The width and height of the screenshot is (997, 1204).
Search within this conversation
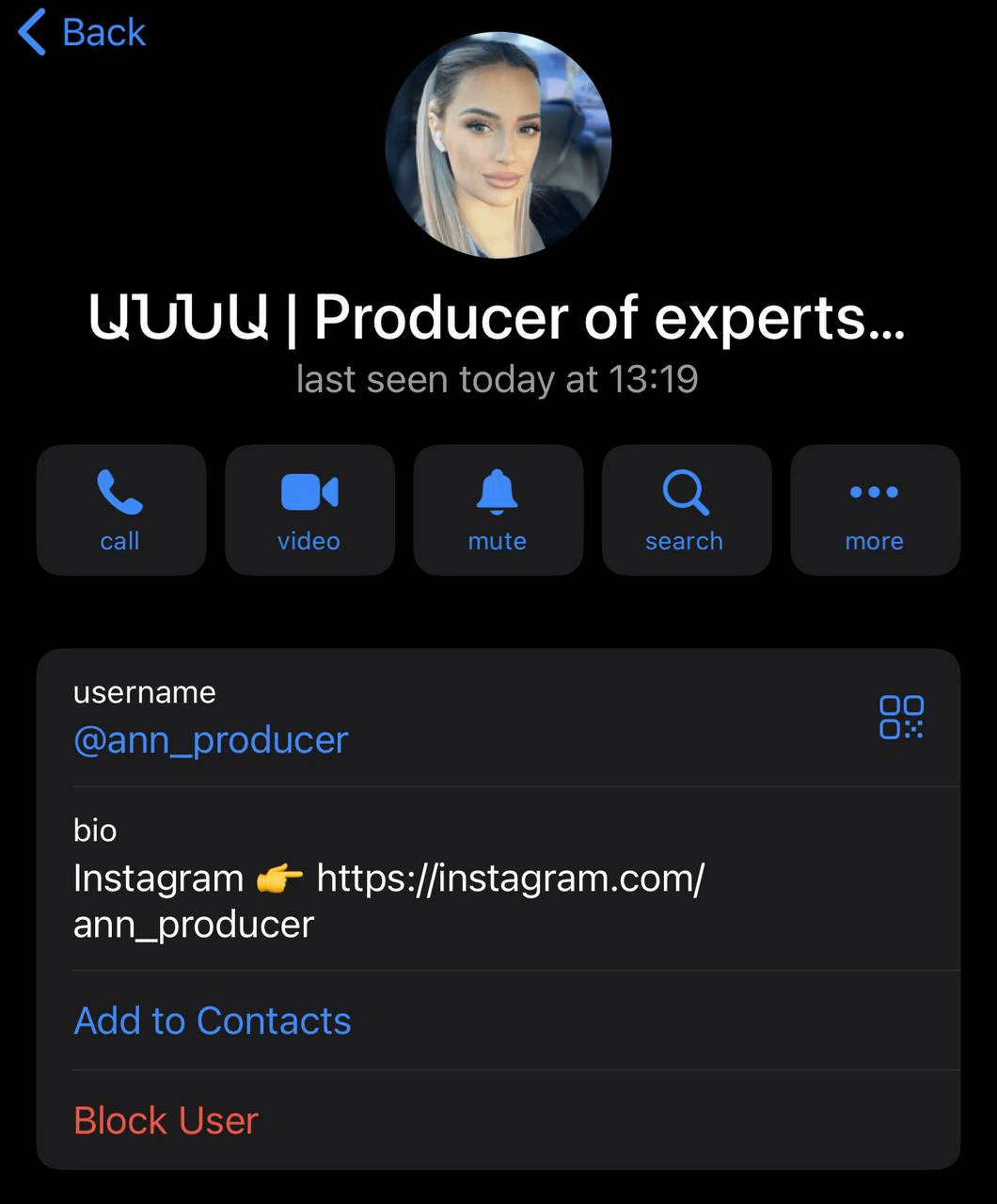[x=686, y=510]
